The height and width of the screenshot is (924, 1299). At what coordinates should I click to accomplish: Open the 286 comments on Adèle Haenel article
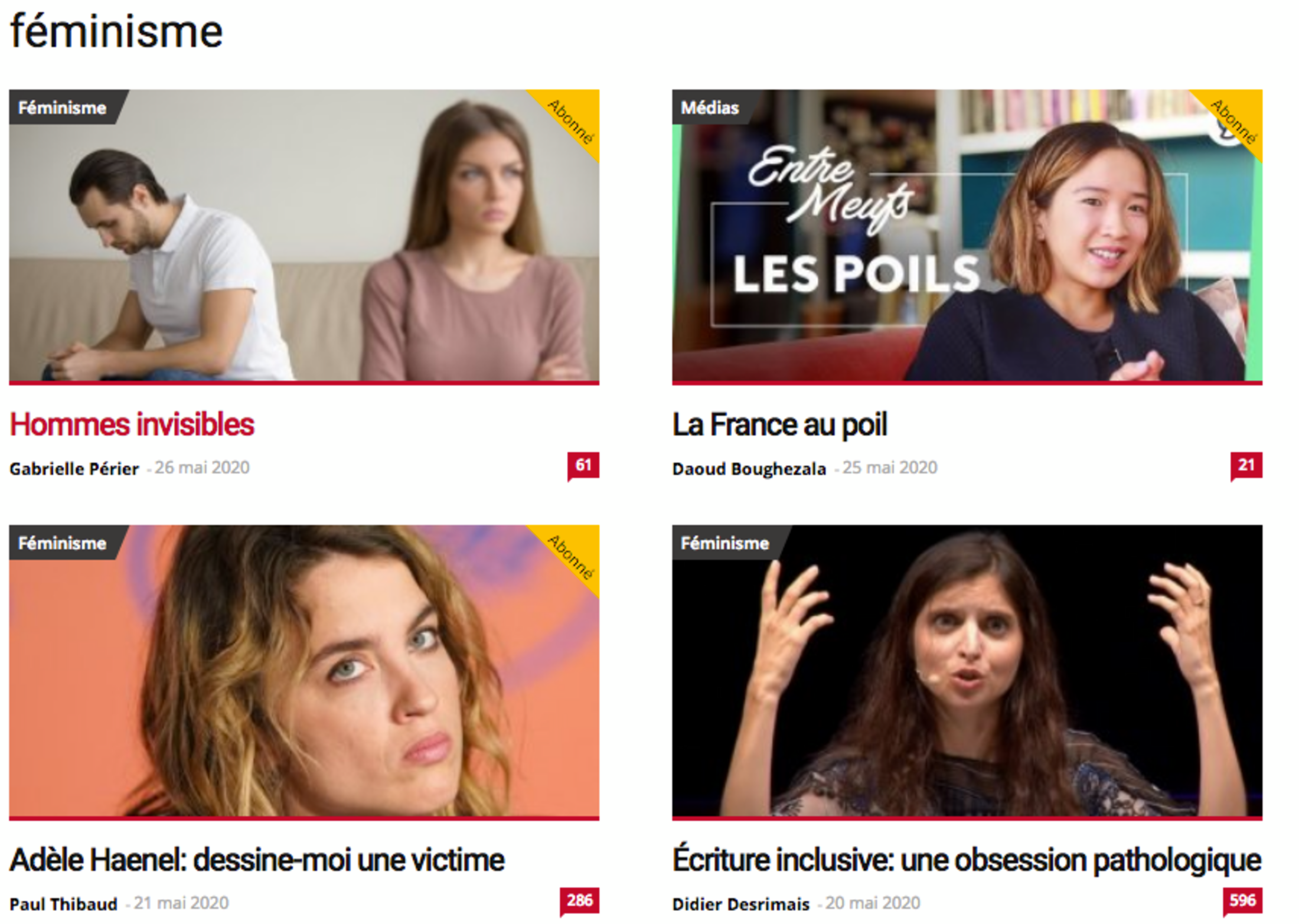[x=579, y=901]
